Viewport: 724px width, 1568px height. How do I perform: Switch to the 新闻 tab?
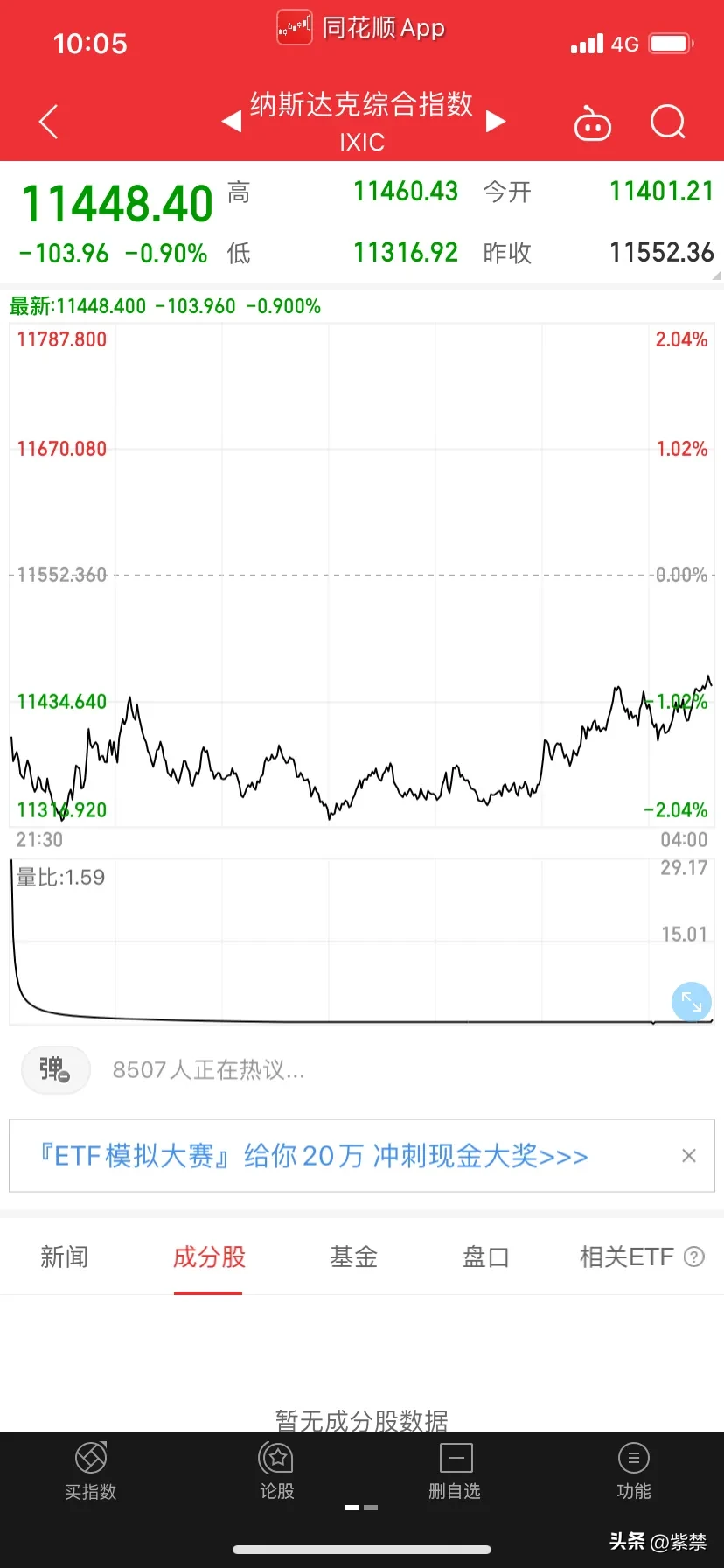coord(65,1257)
